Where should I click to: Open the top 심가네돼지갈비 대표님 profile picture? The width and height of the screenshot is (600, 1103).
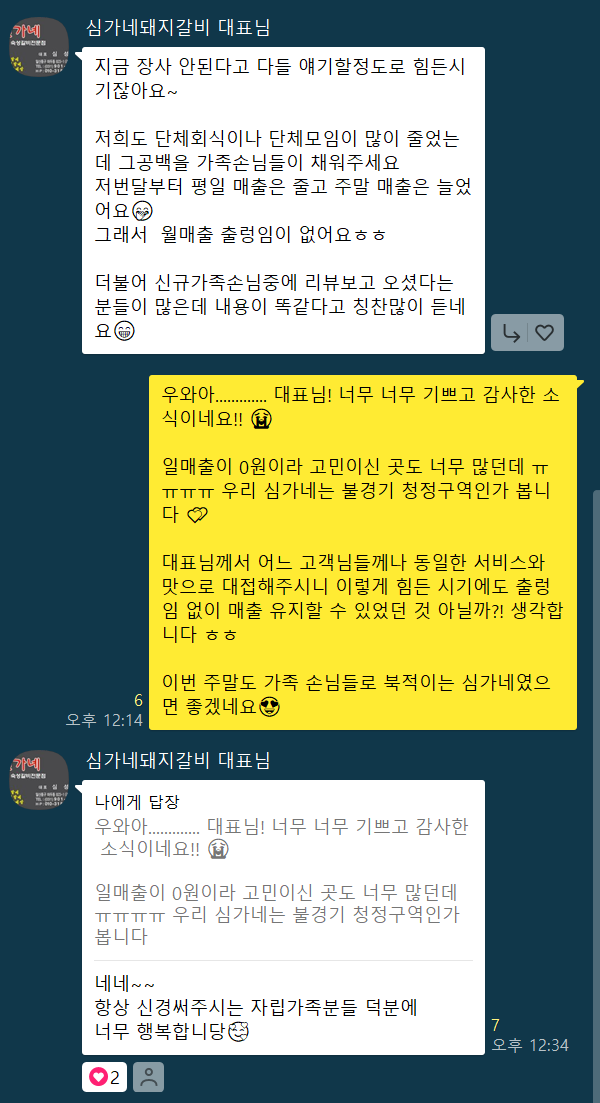39,47
